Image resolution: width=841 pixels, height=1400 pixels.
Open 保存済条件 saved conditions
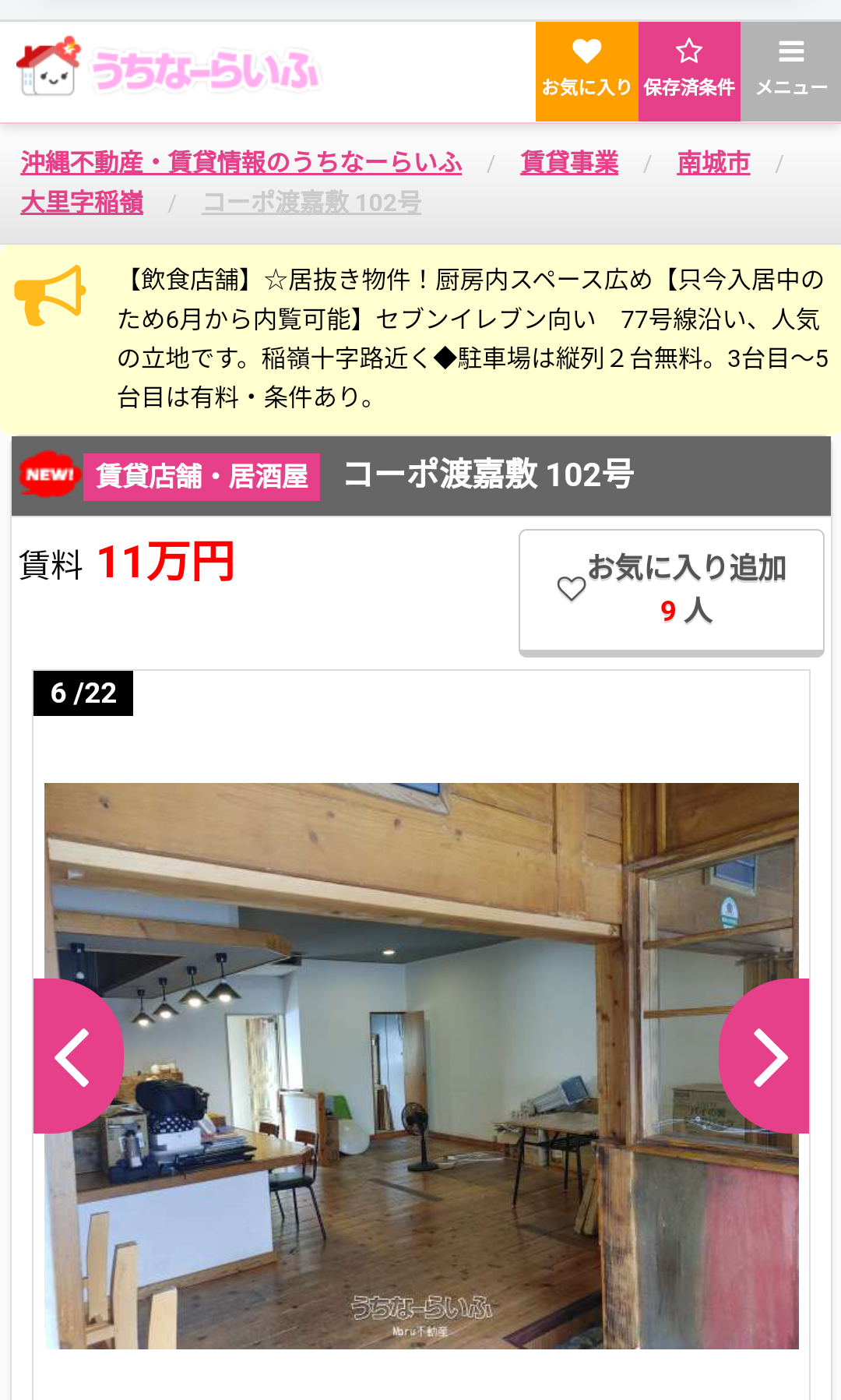tap(689, 71)
